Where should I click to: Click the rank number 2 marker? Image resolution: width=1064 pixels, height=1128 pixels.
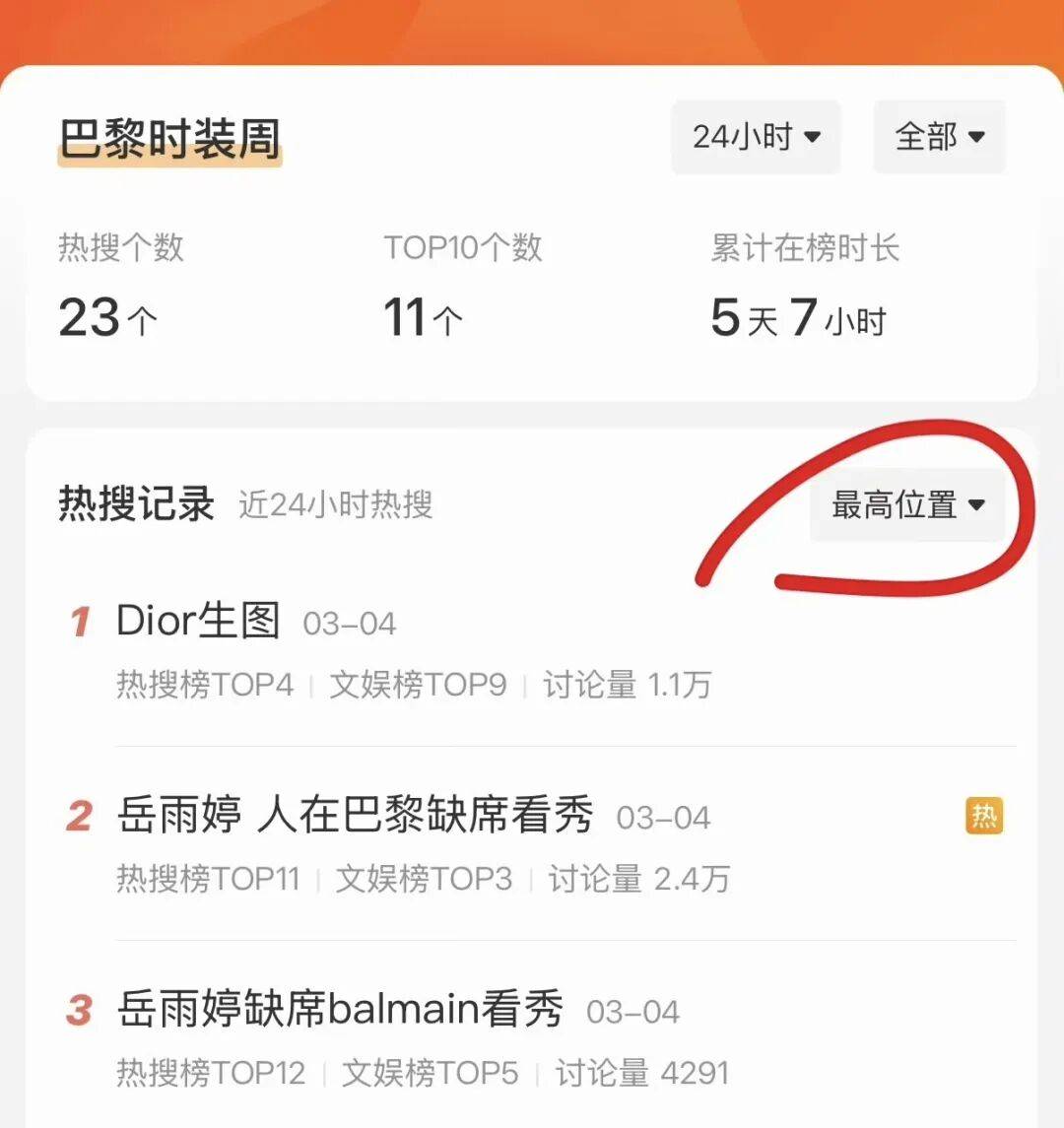(77, 816)
